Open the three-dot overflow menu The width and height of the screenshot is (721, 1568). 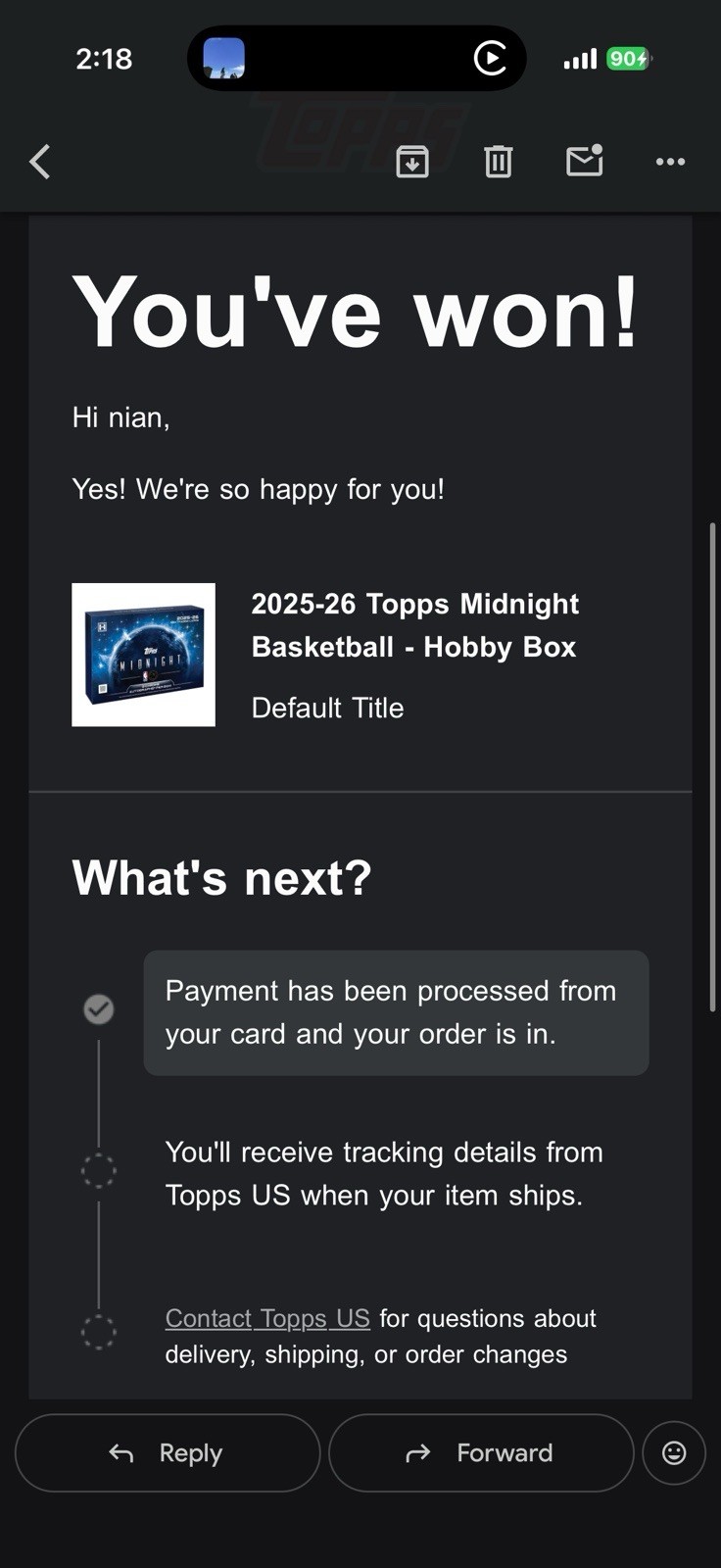coord(670,162)
